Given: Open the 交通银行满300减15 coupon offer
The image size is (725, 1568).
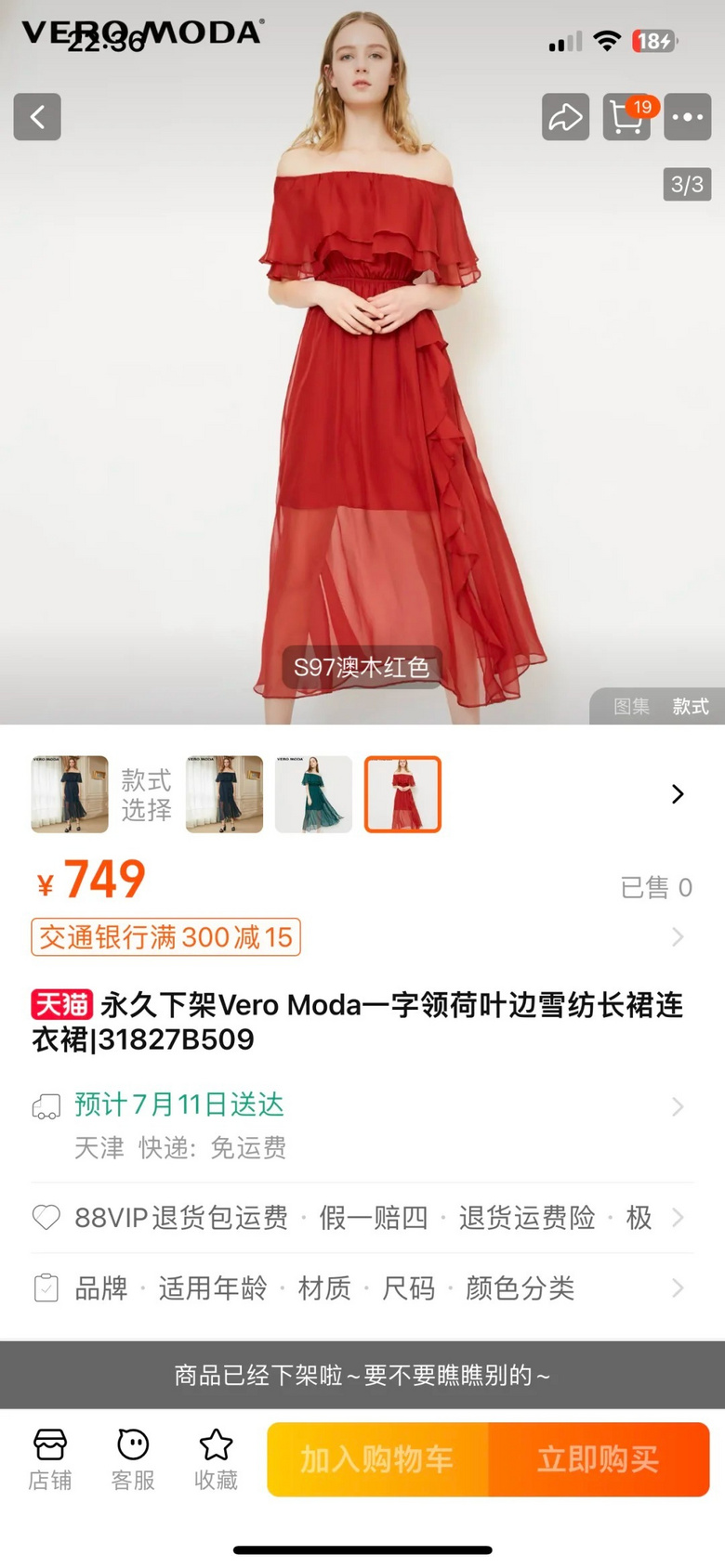Looking at the screenshot, I should (x=165, y=937).
